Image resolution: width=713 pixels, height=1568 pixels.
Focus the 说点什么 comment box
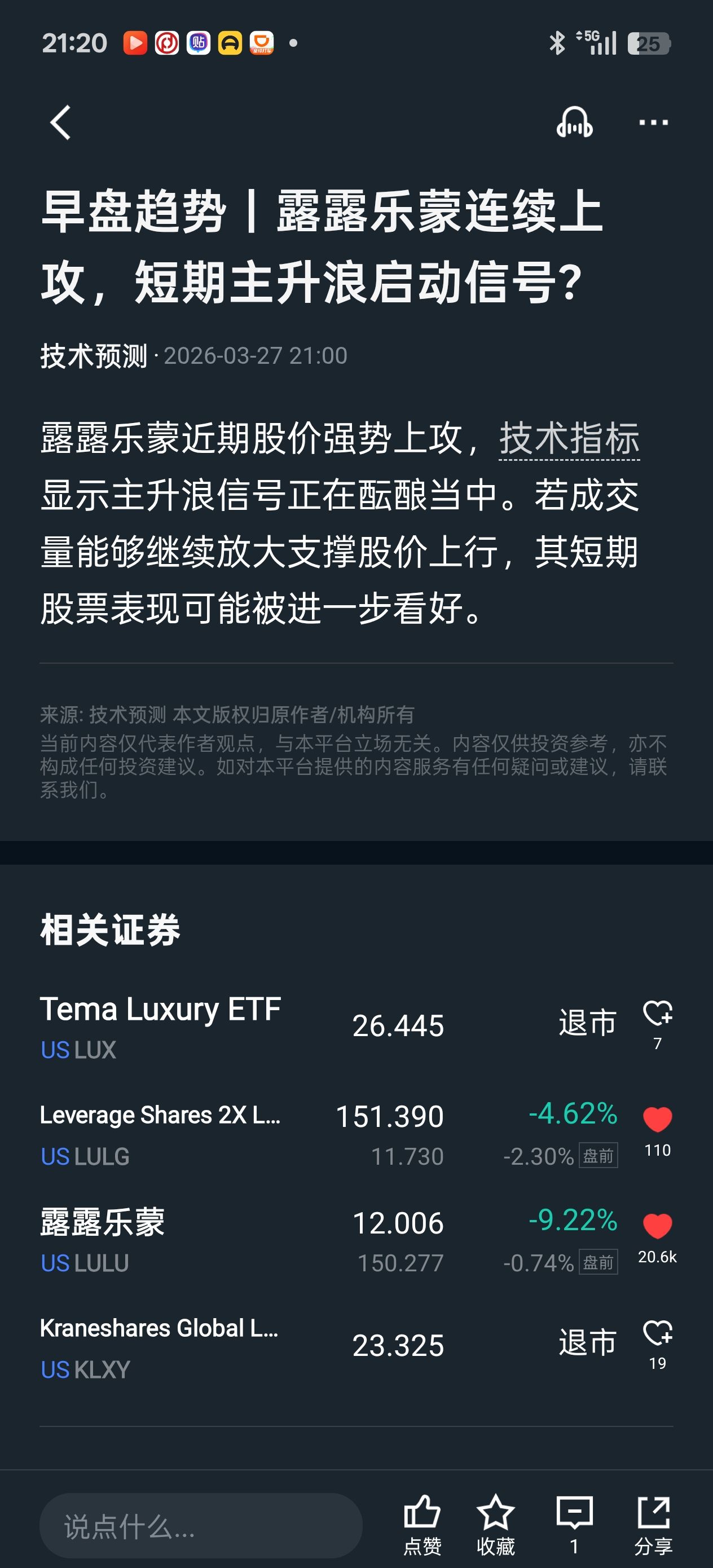201,1526
